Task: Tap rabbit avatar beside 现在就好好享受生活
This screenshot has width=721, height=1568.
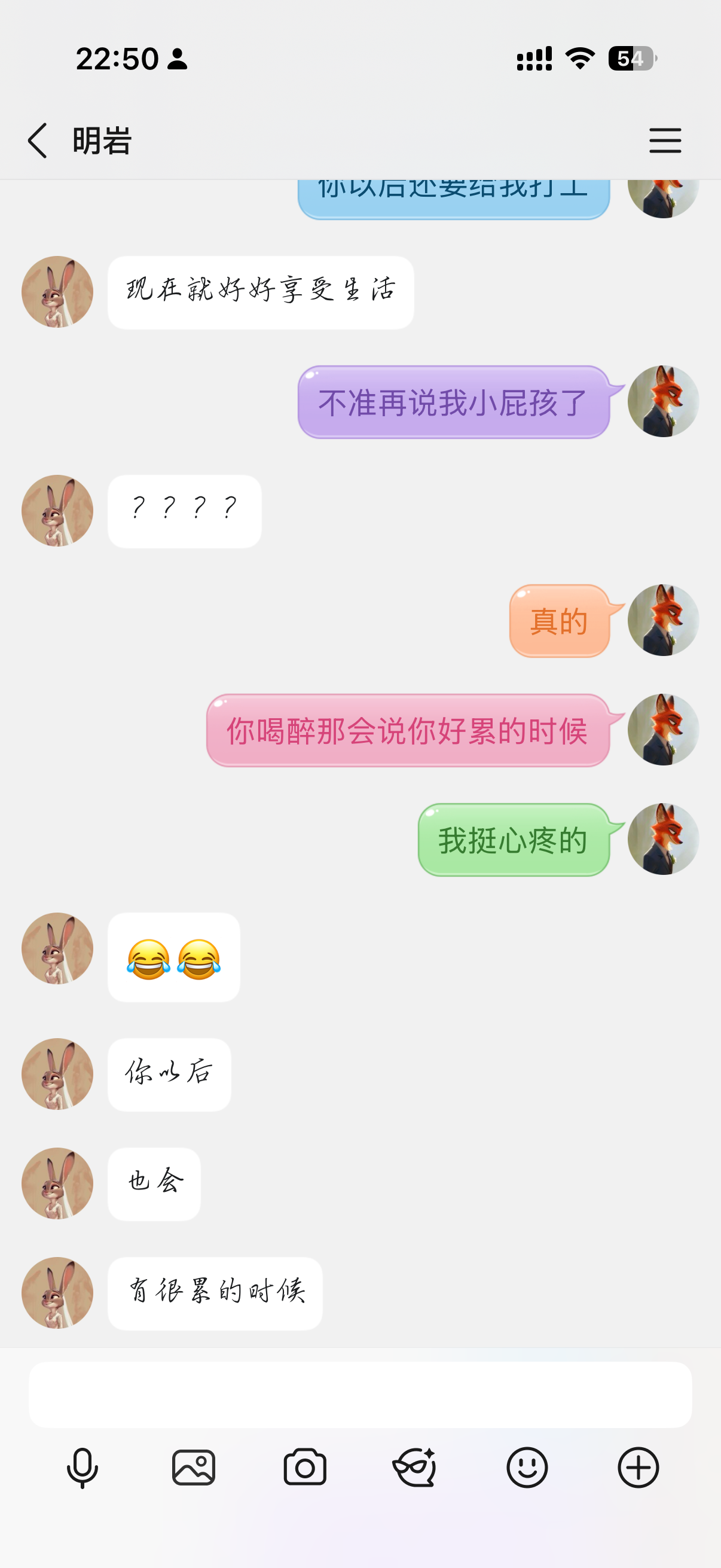Action: click(x=57, y=292)
